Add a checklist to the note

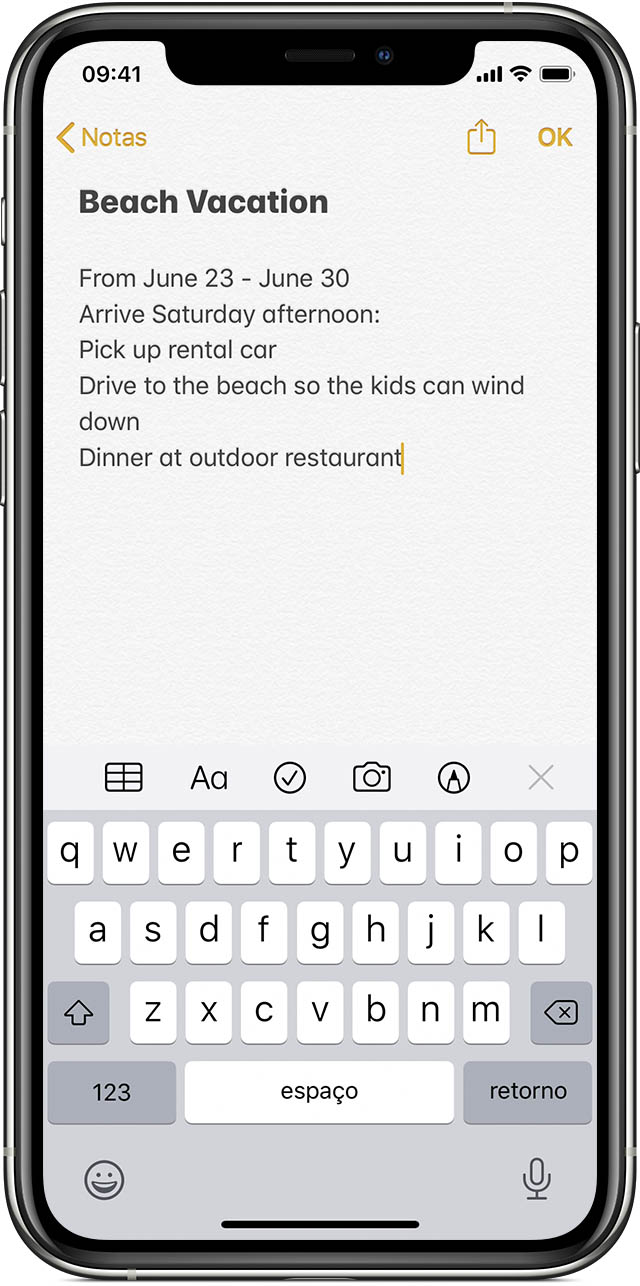[x=290, y=777]
